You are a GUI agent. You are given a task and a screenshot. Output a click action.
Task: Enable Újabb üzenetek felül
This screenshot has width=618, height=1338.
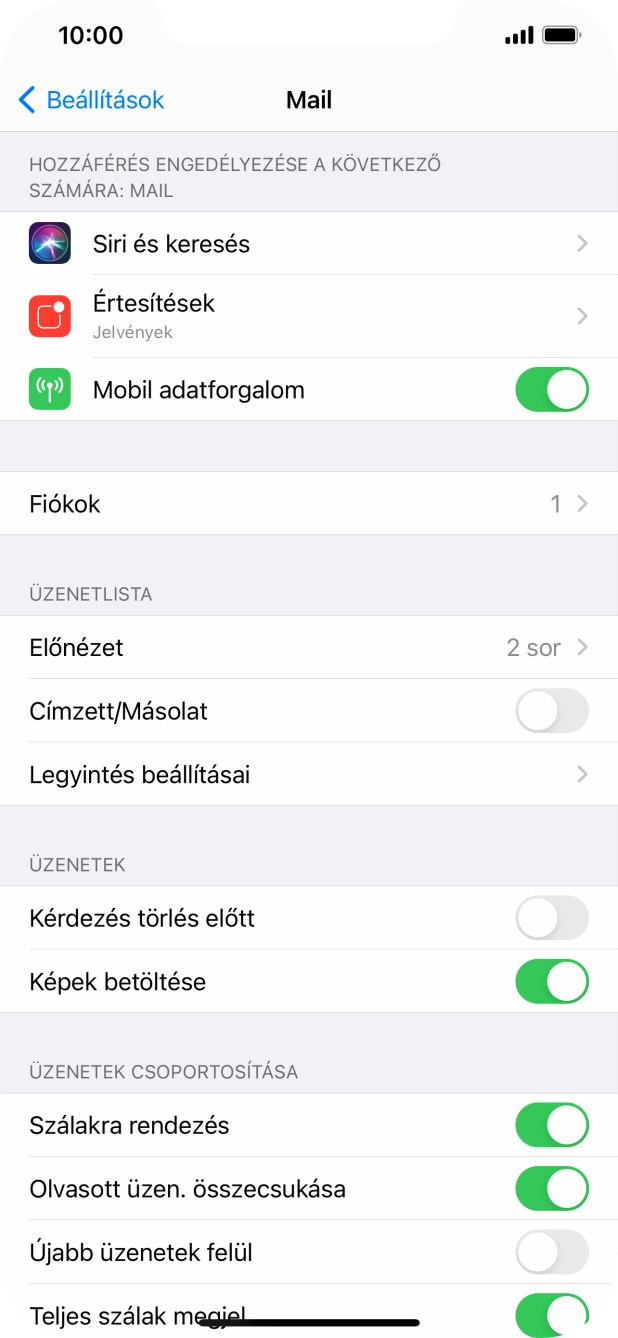[x=551, y=1252]
